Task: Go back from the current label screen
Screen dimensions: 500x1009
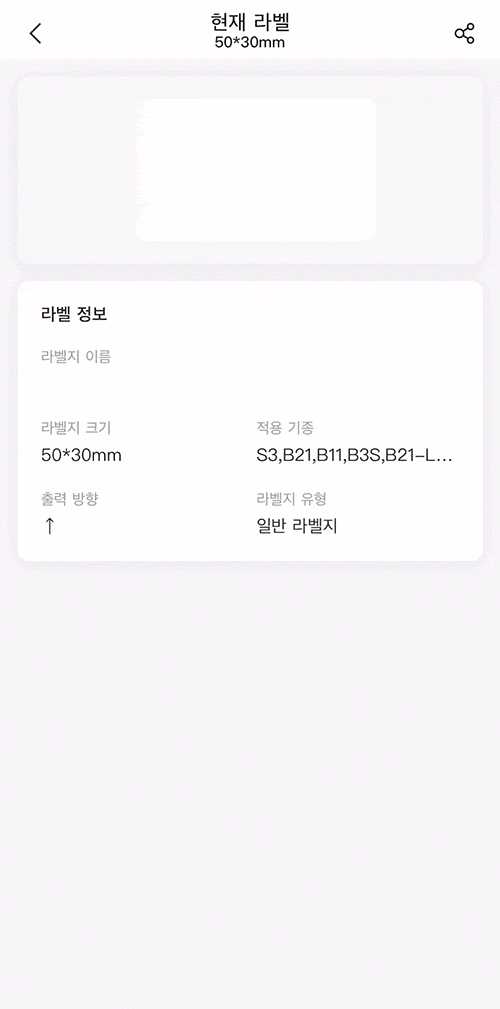Action: click(x=35, y=33)
